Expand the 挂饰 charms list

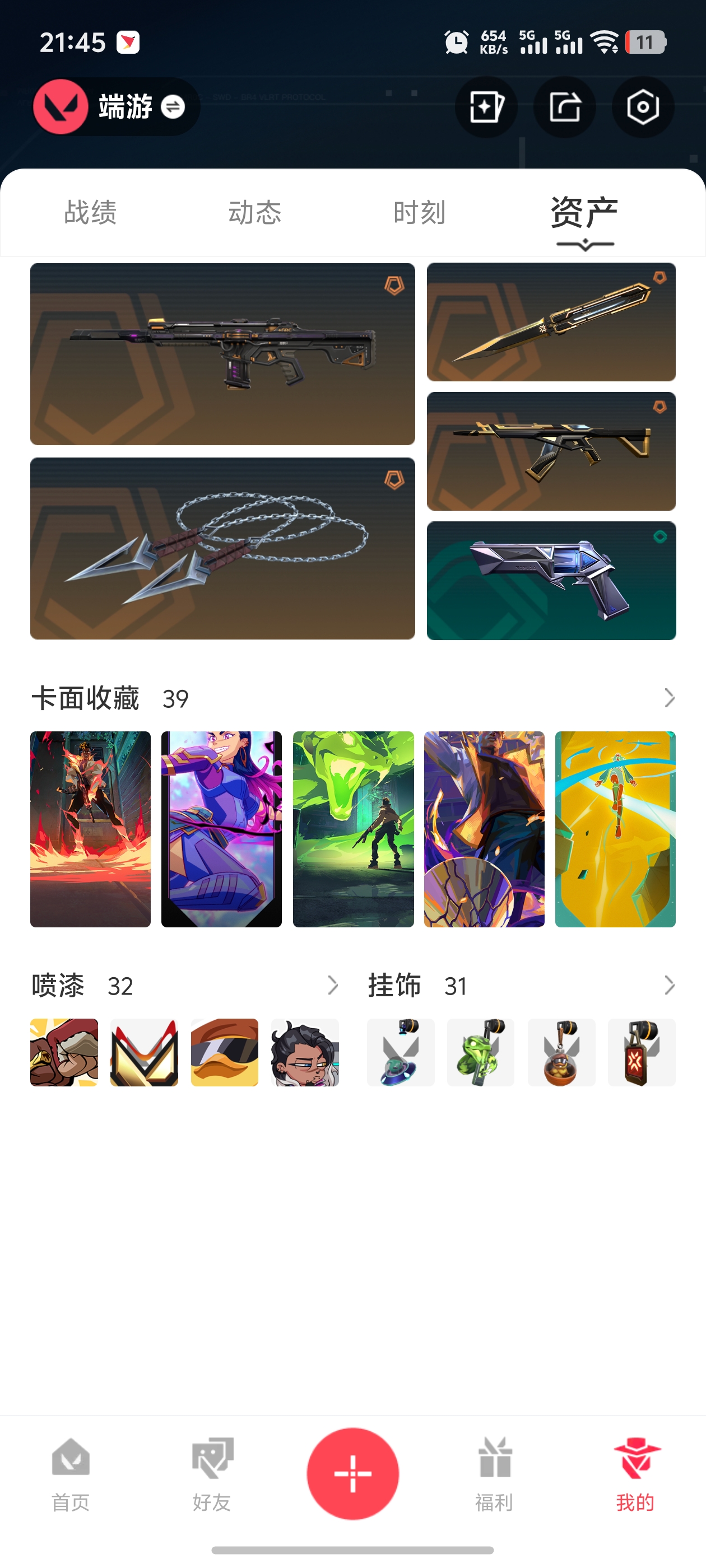tap(668, 985)
